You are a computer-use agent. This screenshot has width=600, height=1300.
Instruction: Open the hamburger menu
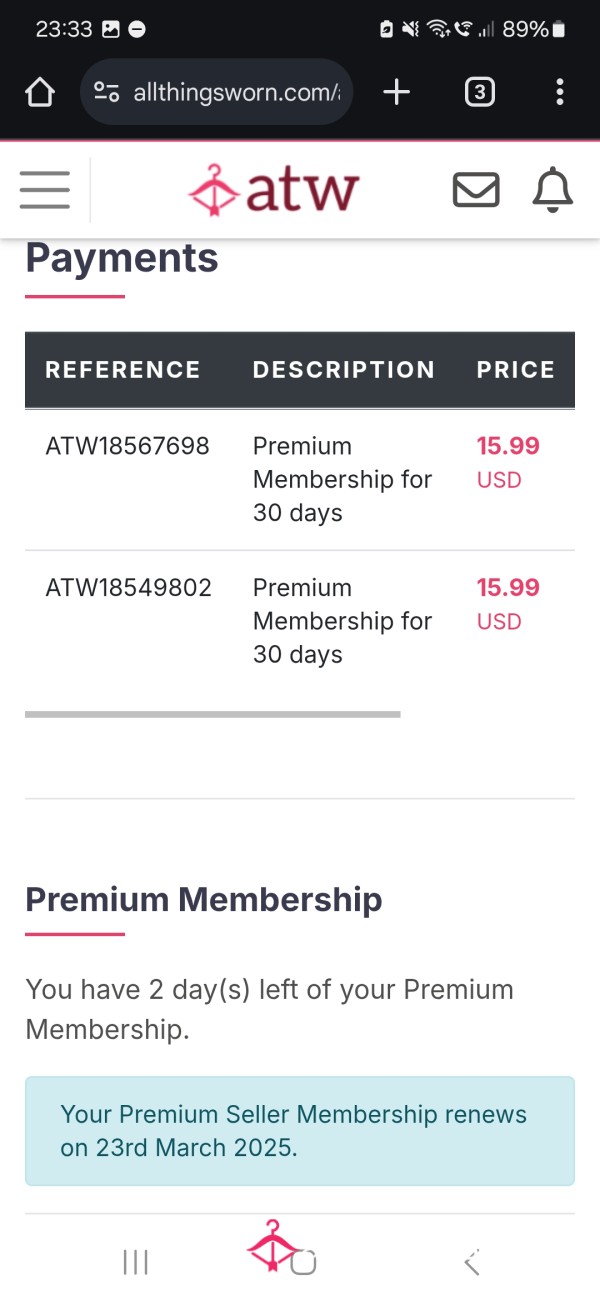click(x=45, y=190)
